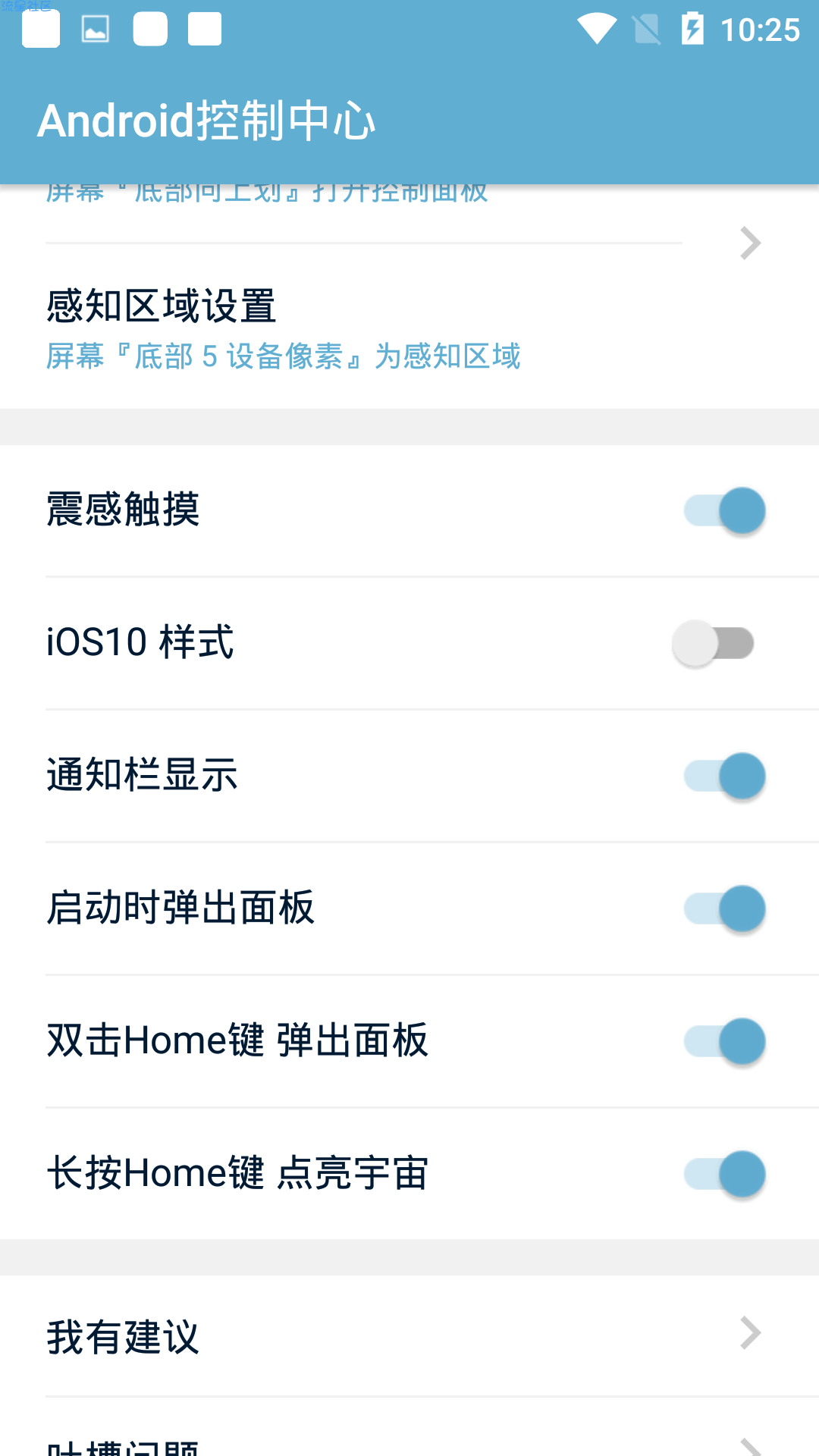Disable the 震感触摸 switch
The width and height of the screenshot is (819, 1456).
click(724, 510)
